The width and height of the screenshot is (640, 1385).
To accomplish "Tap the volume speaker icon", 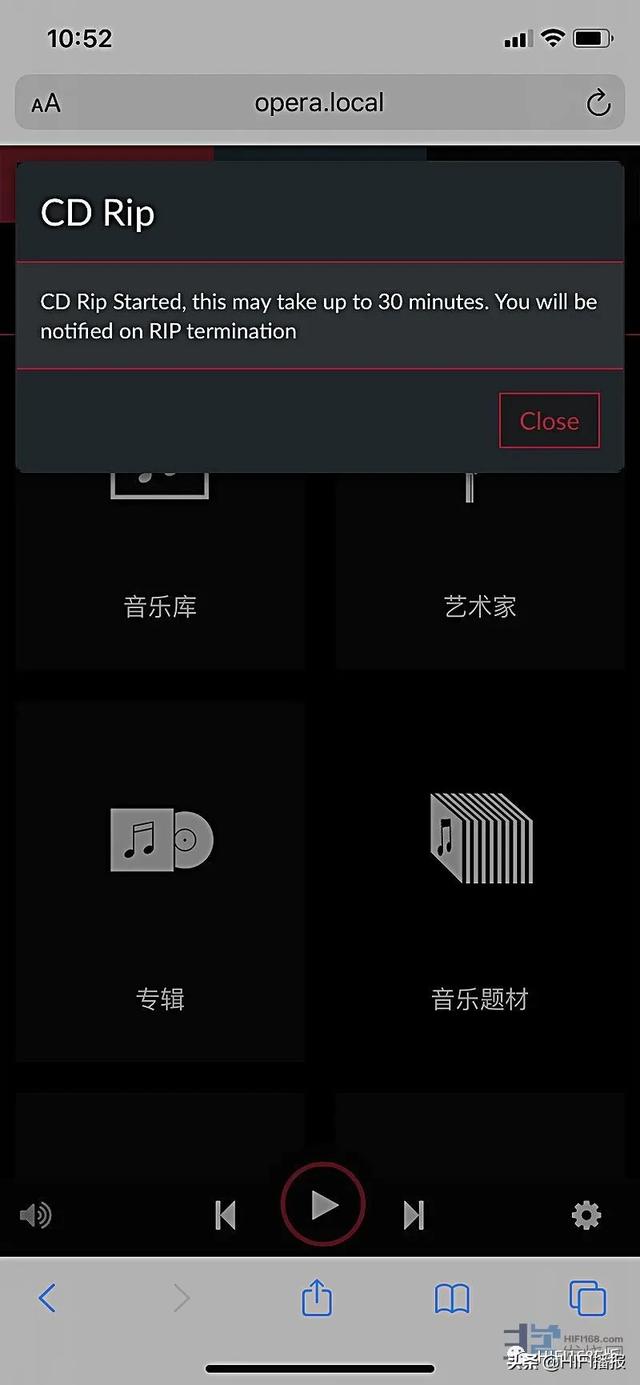I will click(36, 1215).
